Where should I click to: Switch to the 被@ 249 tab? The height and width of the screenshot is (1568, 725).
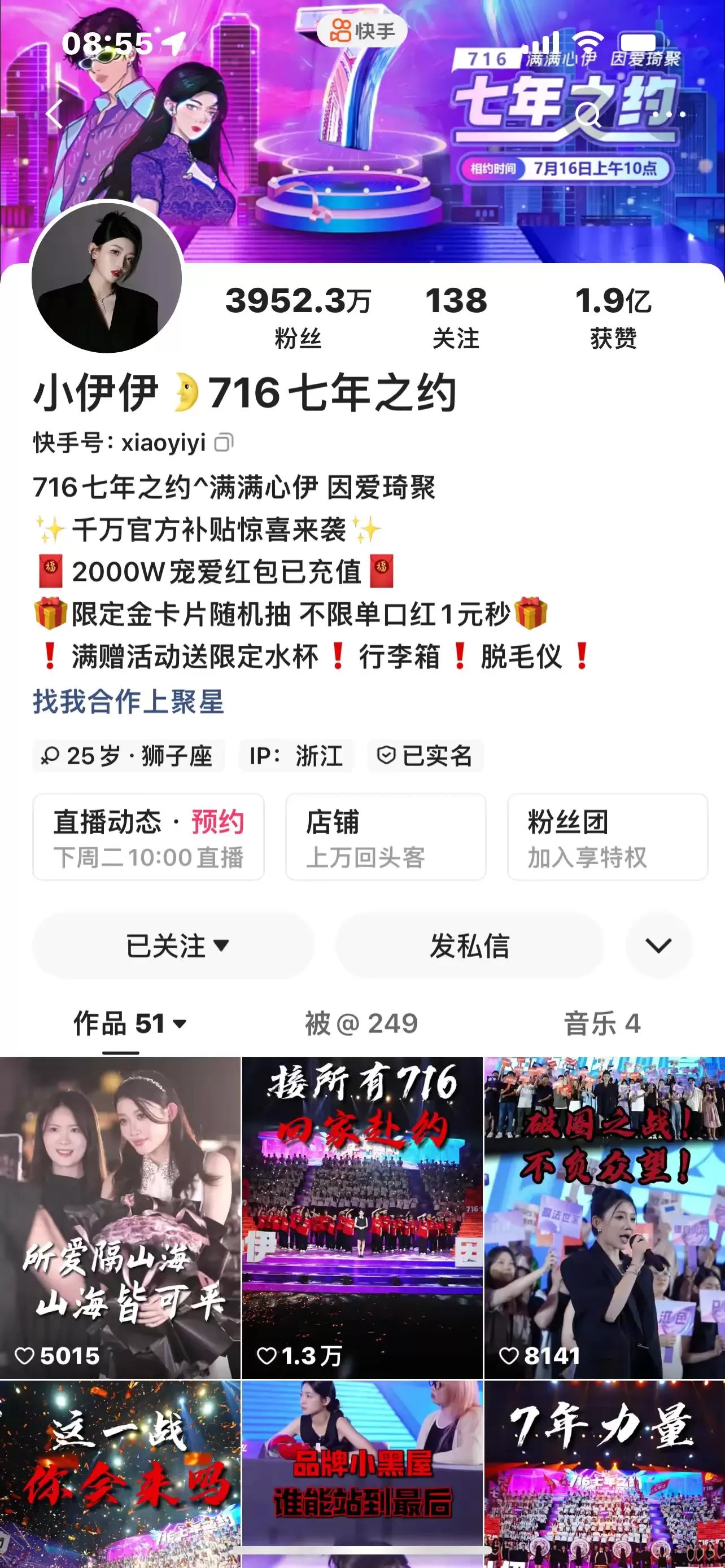click(x=361, y=1023)
